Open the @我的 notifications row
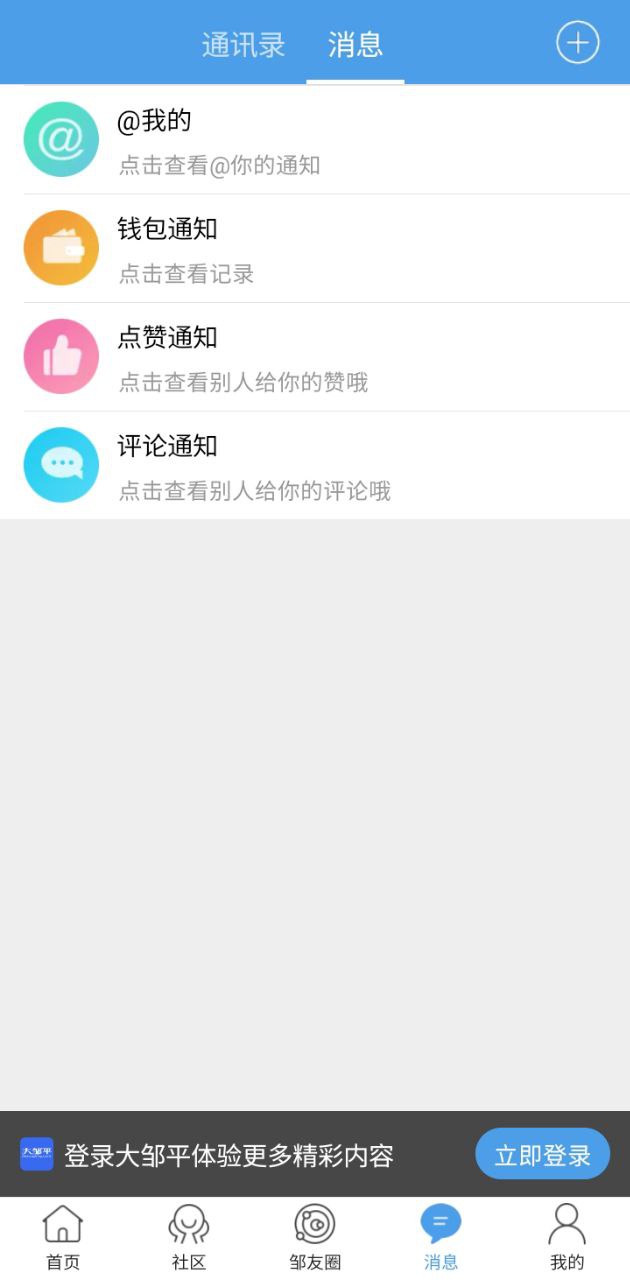 coord(315,140)
